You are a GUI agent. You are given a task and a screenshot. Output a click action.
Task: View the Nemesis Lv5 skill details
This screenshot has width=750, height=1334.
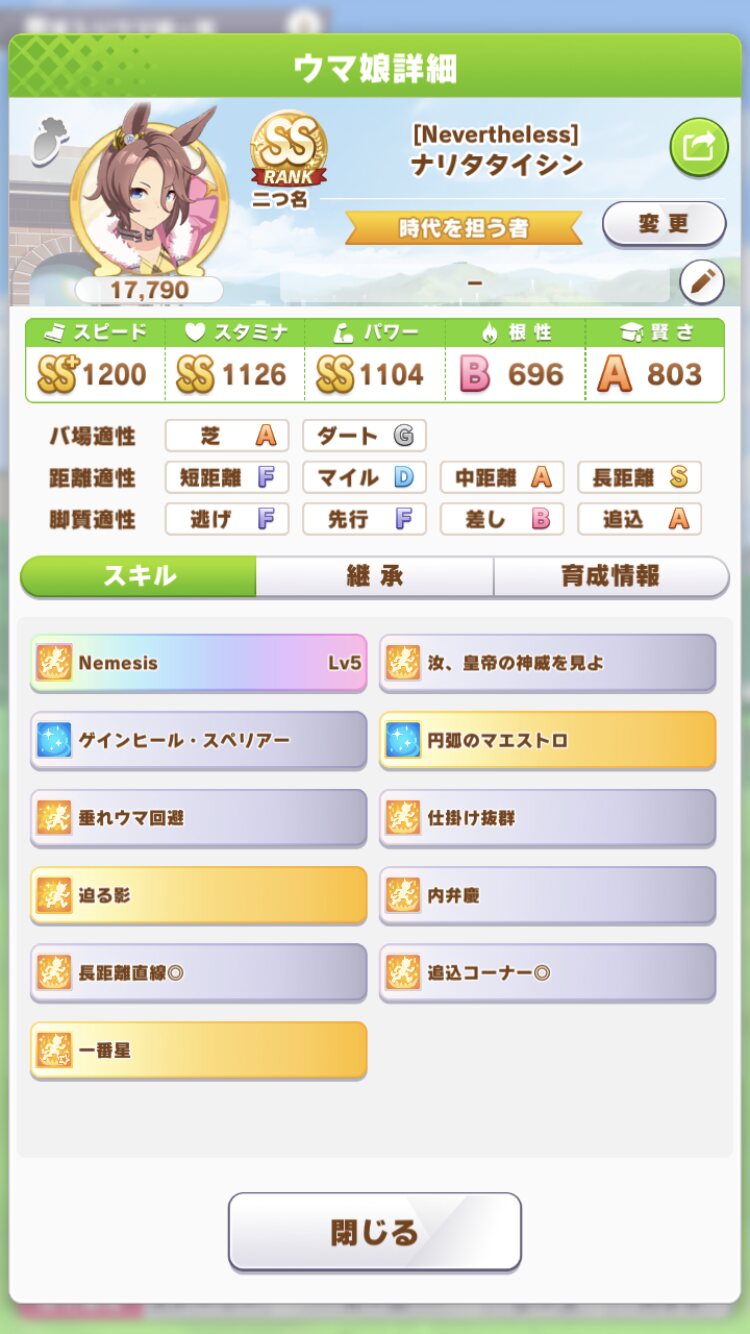198,662
